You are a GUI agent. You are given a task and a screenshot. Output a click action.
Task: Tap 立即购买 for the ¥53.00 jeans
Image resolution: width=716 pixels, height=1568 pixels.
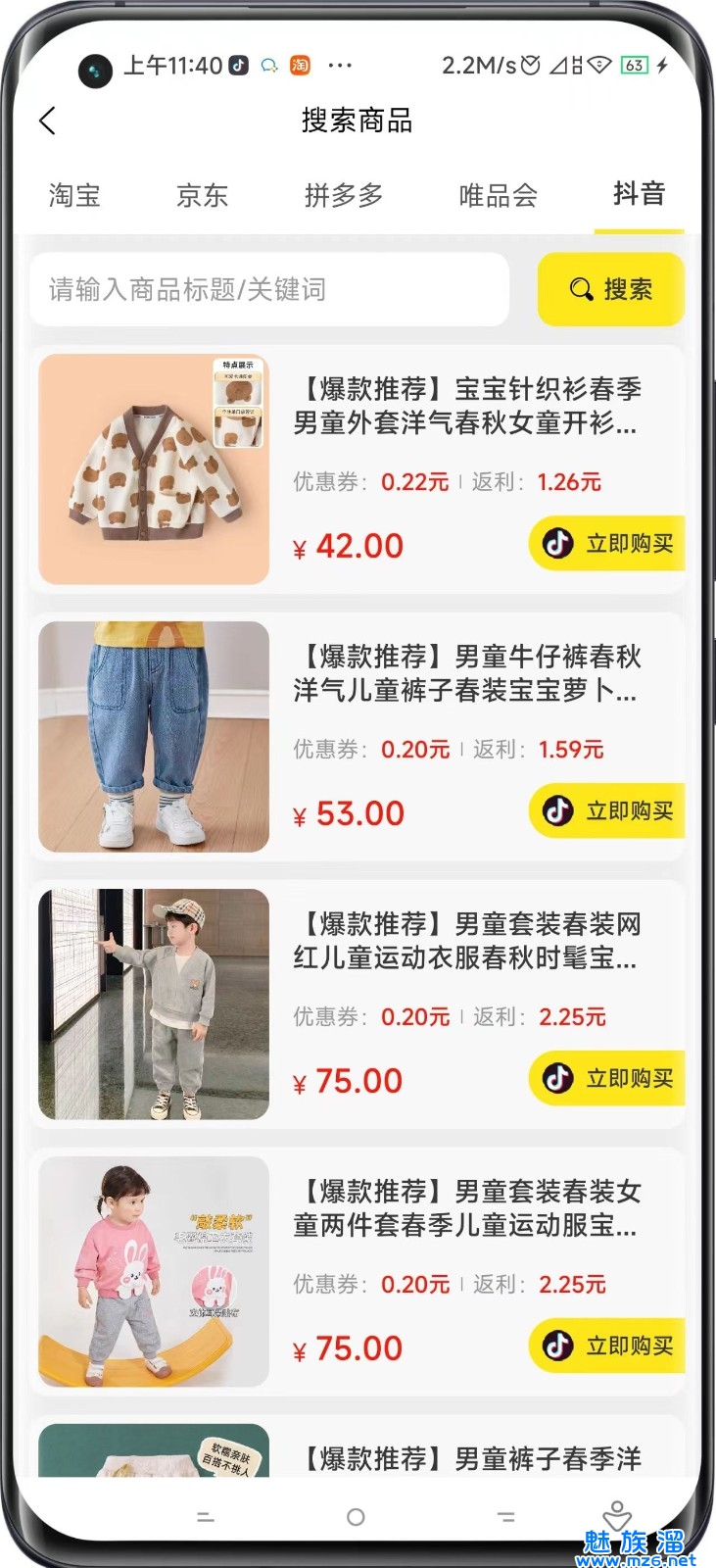(607, 810)
